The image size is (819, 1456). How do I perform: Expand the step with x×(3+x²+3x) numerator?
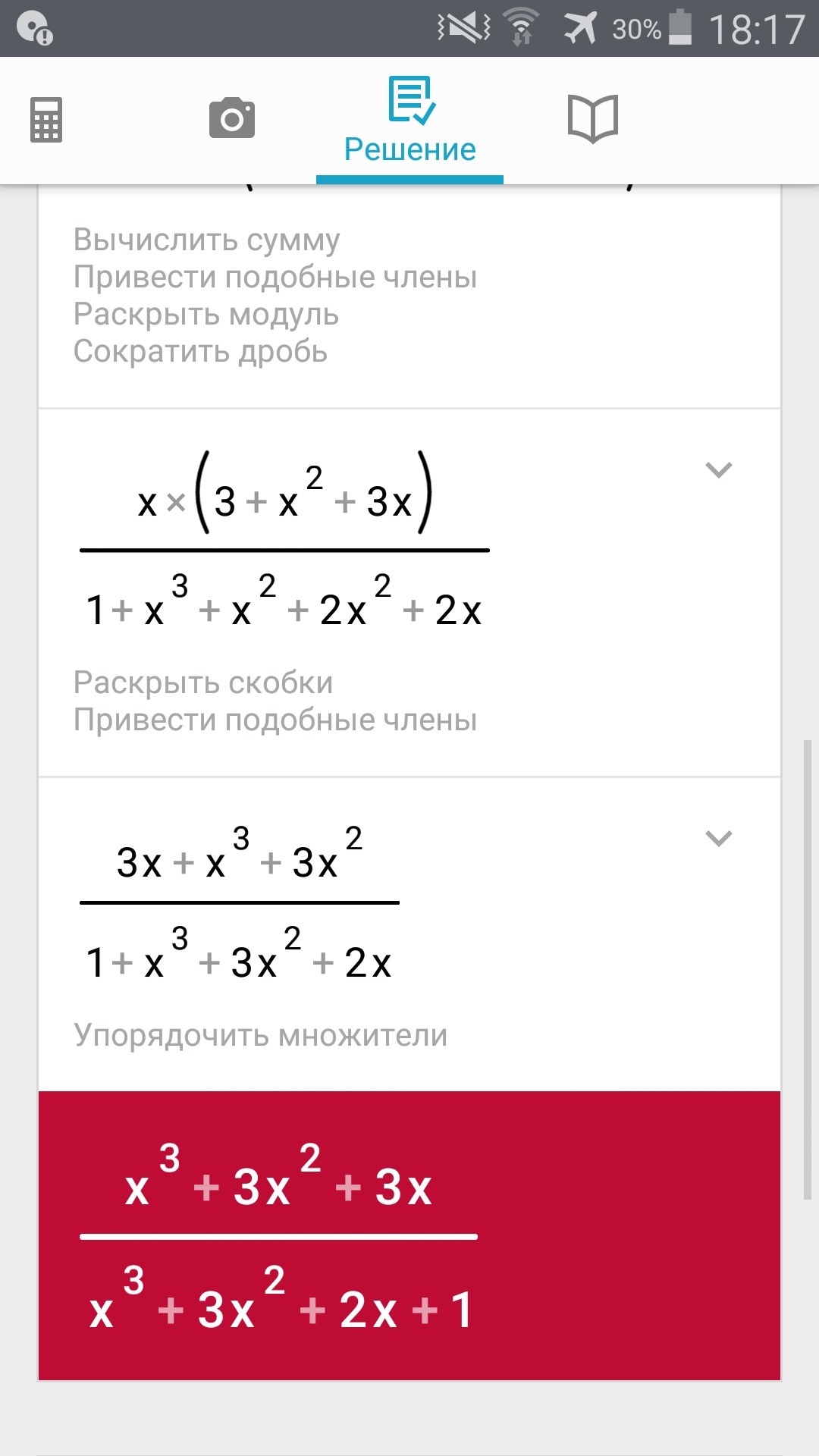tap(718, 470)
